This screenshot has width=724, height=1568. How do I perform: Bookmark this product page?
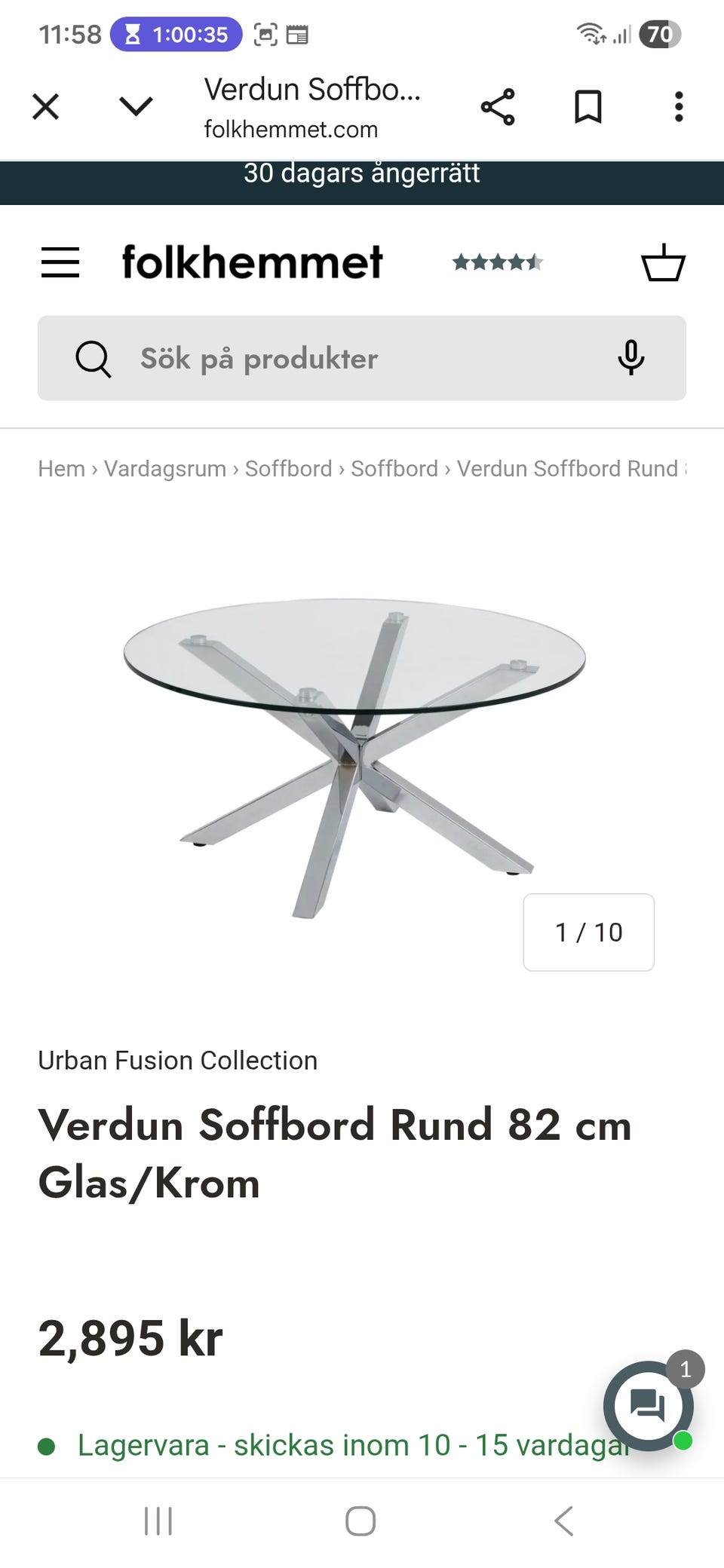point(589,106)
